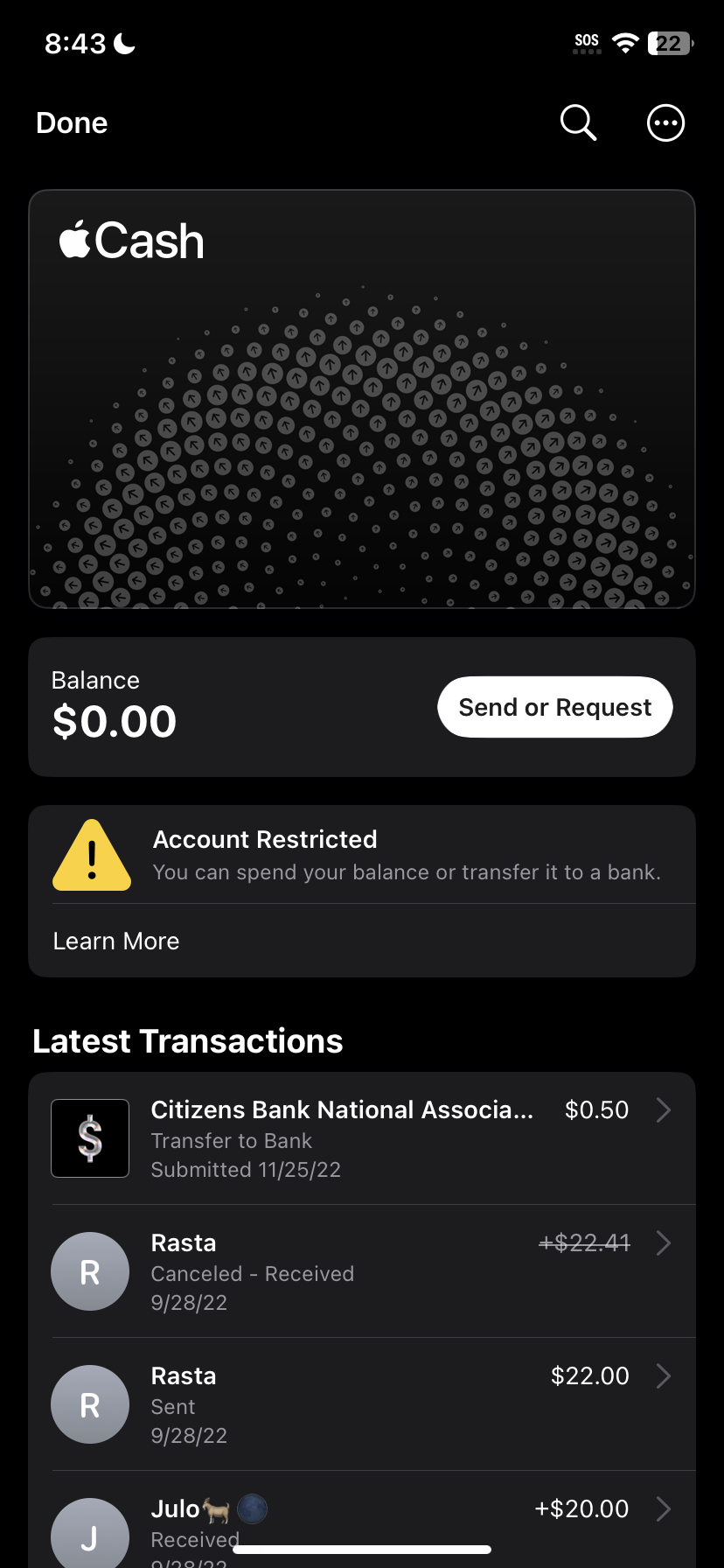Open the search icon

pyautogui.click(x=578, y=123)
